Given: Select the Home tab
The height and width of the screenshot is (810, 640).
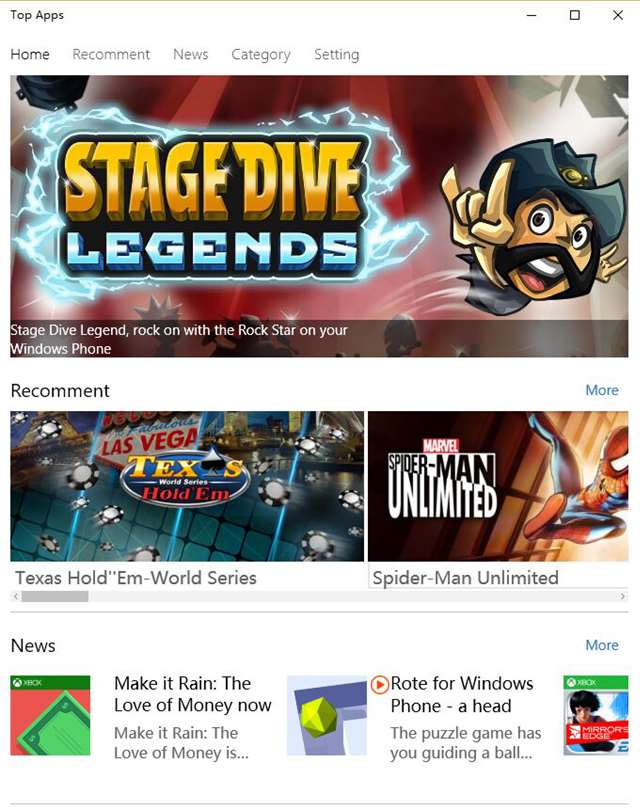Looking at the screenshot, I should 30,55.
